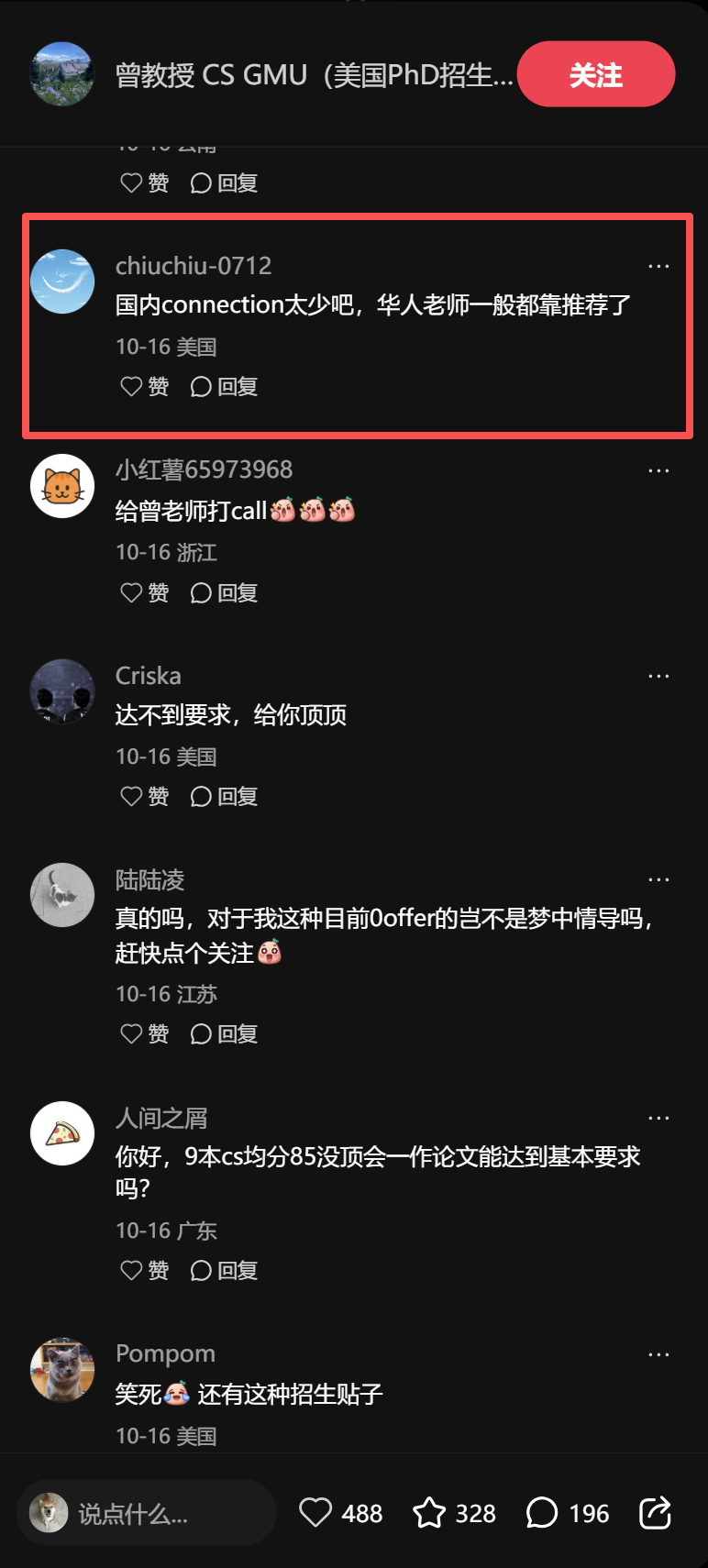The image size is (708, 1568).
Task: Like 陆陆凌's comment
Action: [144, 1034]
